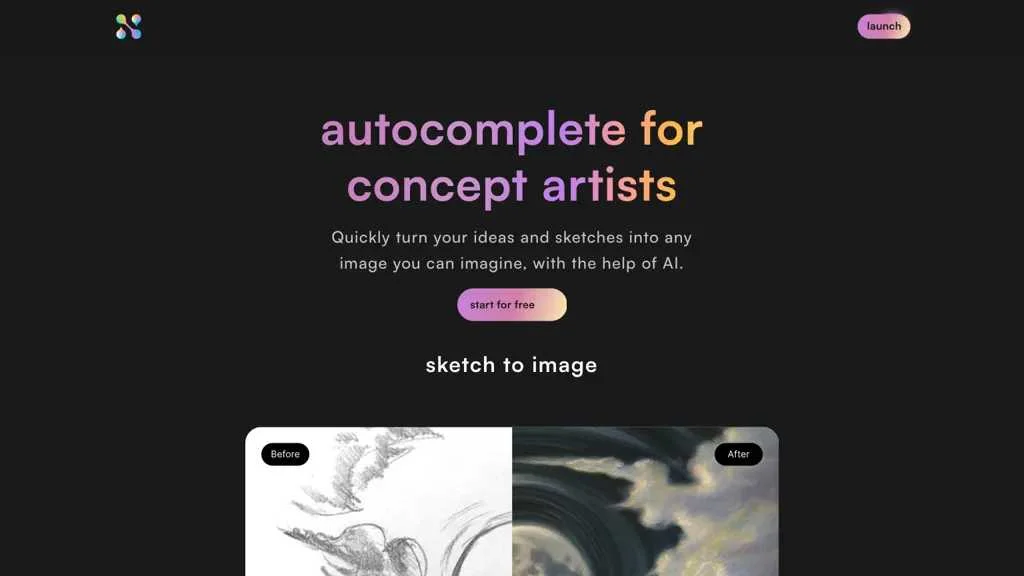
Task: Tap the launch button
Action: (x=883, y=26)
